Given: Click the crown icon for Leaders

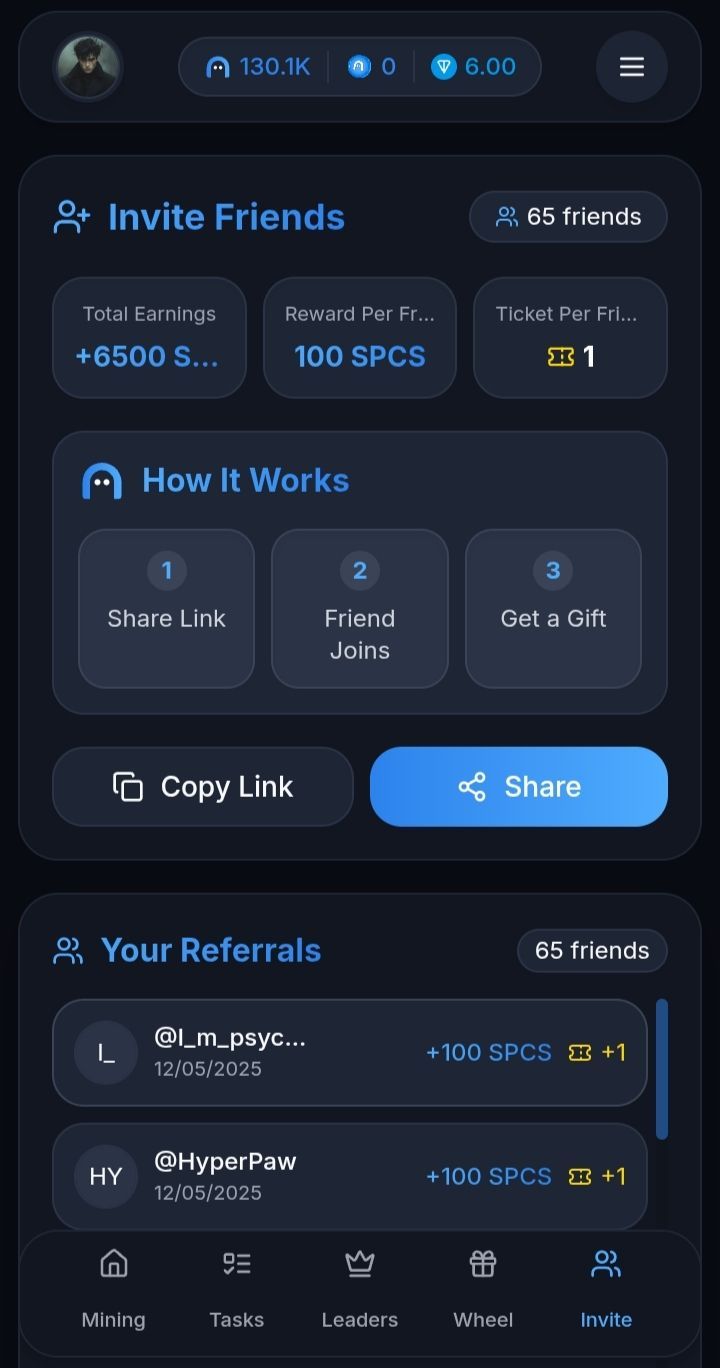Looking at the screenshot, I should coord(359,1264).
